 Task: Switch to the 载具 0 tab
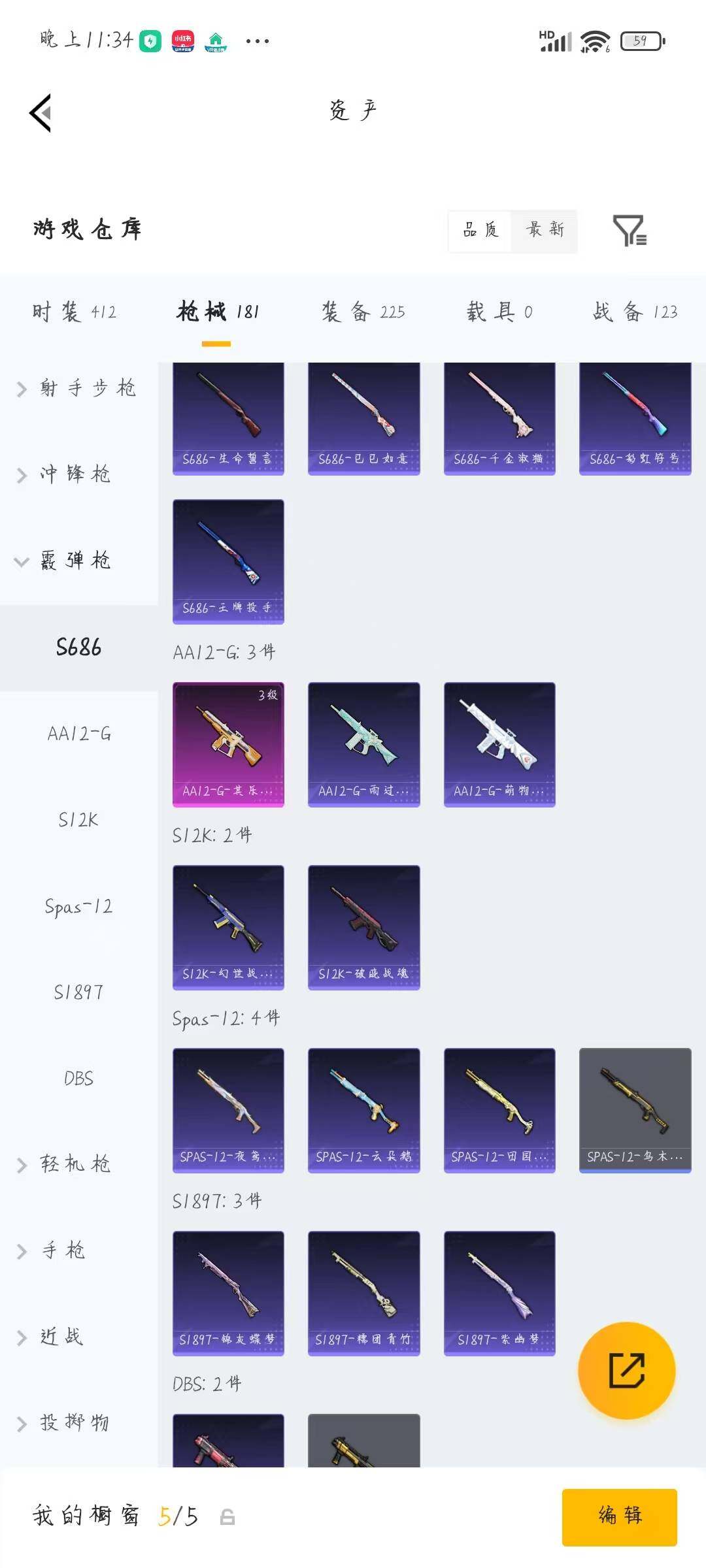[x=499, y=312]
